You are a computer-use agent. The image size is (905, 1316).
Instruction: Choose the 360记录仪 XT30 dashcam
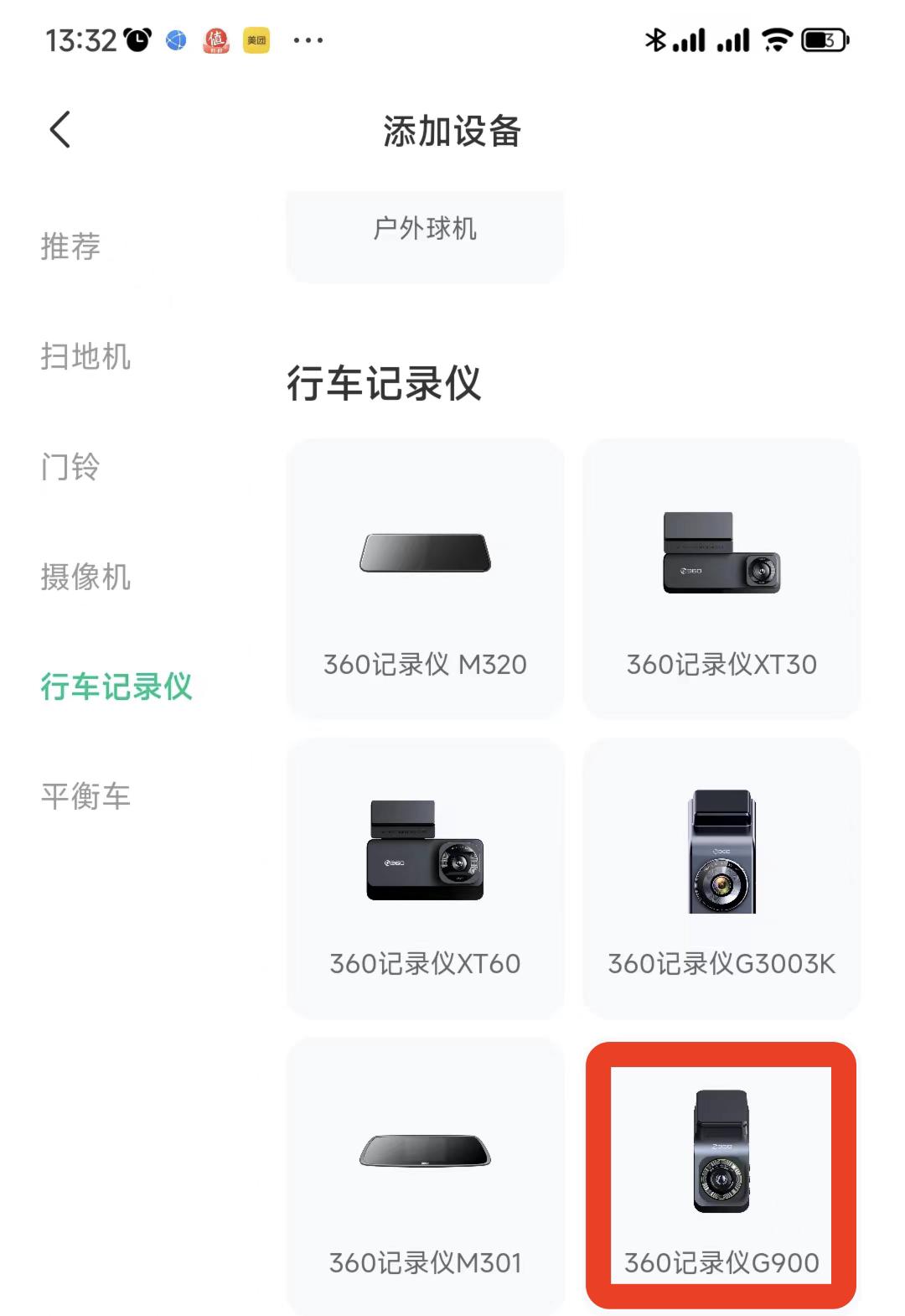(x=722, y=578)
